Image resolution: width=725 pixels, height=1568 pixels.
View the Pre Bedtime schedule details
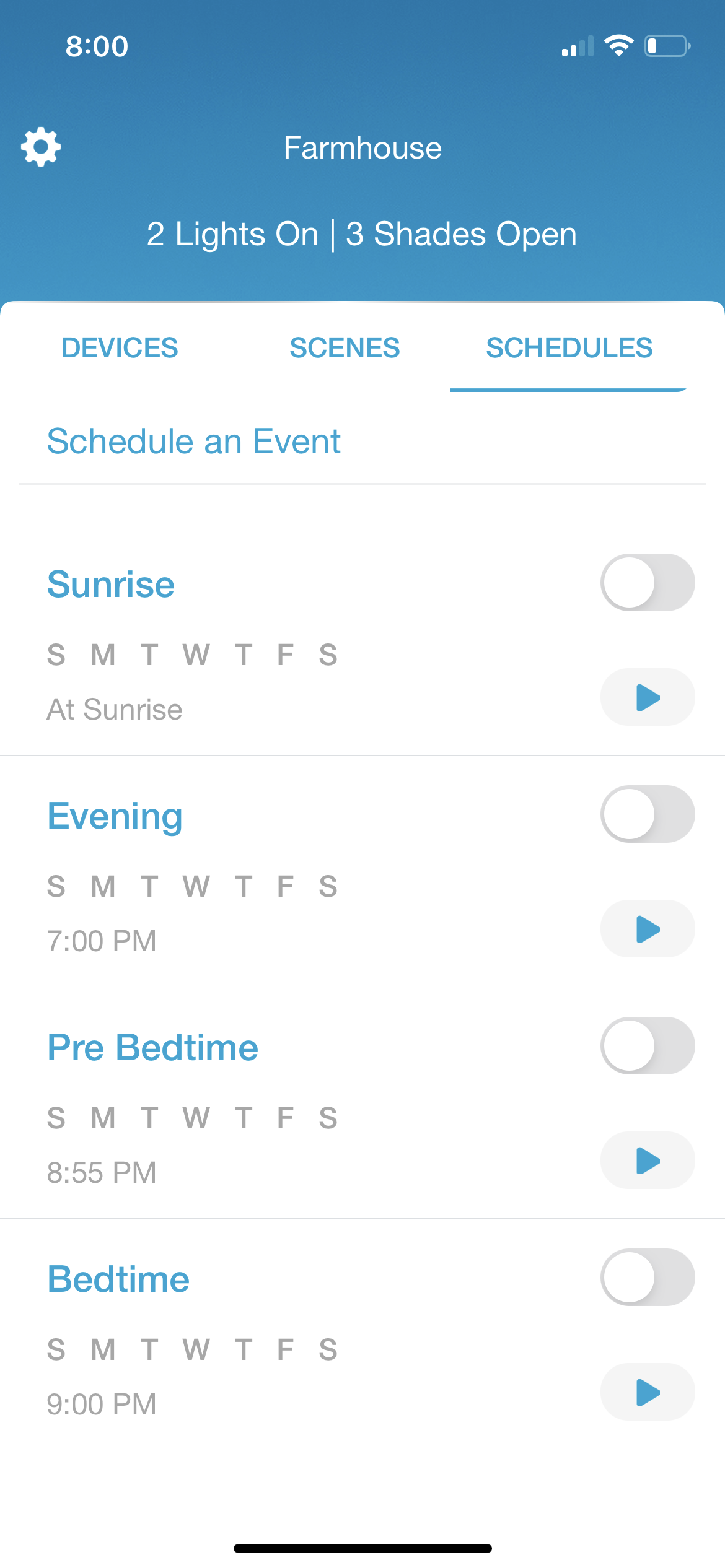pyautogui.click(x=152, y=1048)
